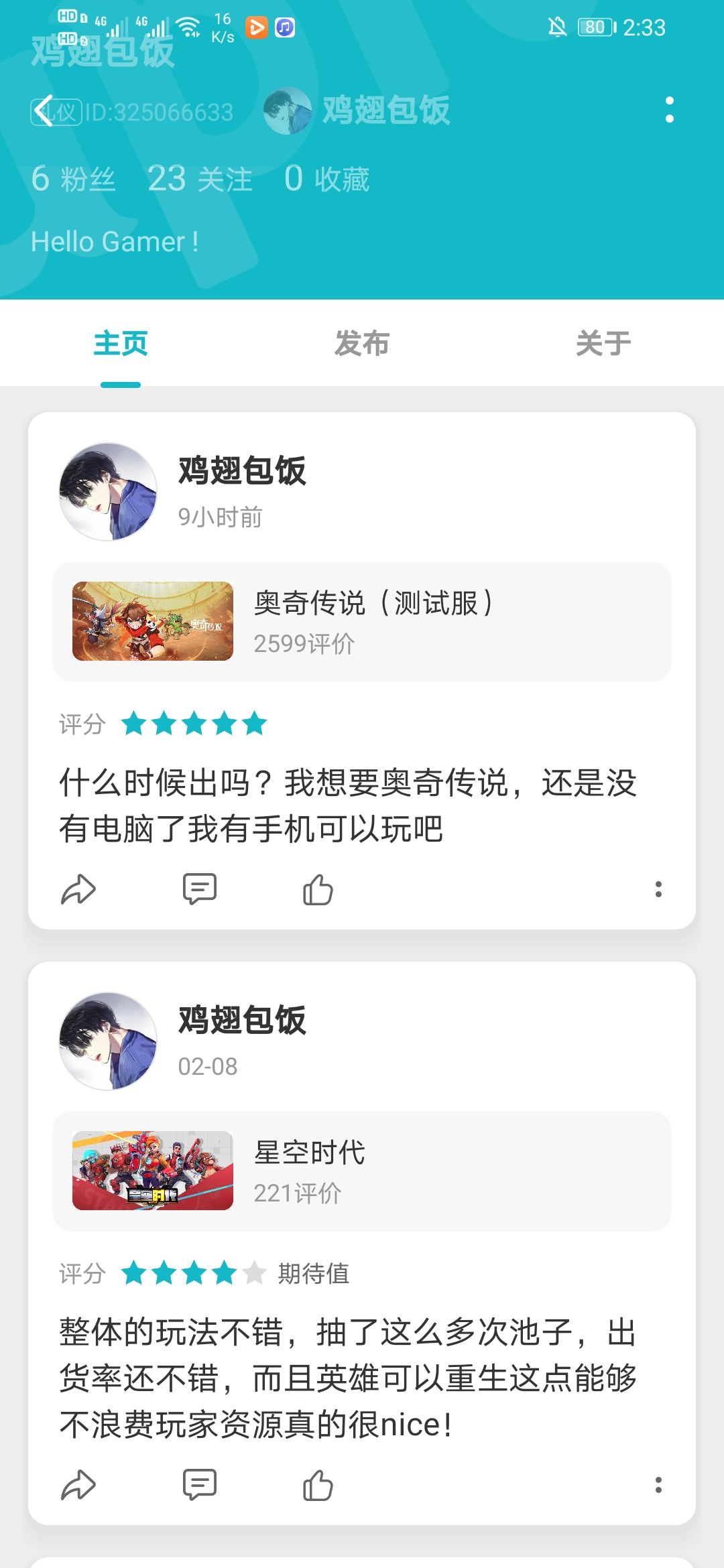The height and width of the screenshot is (1568, 724).
Task: Comment on the 星空时代 review
Action: [199, 1485]
